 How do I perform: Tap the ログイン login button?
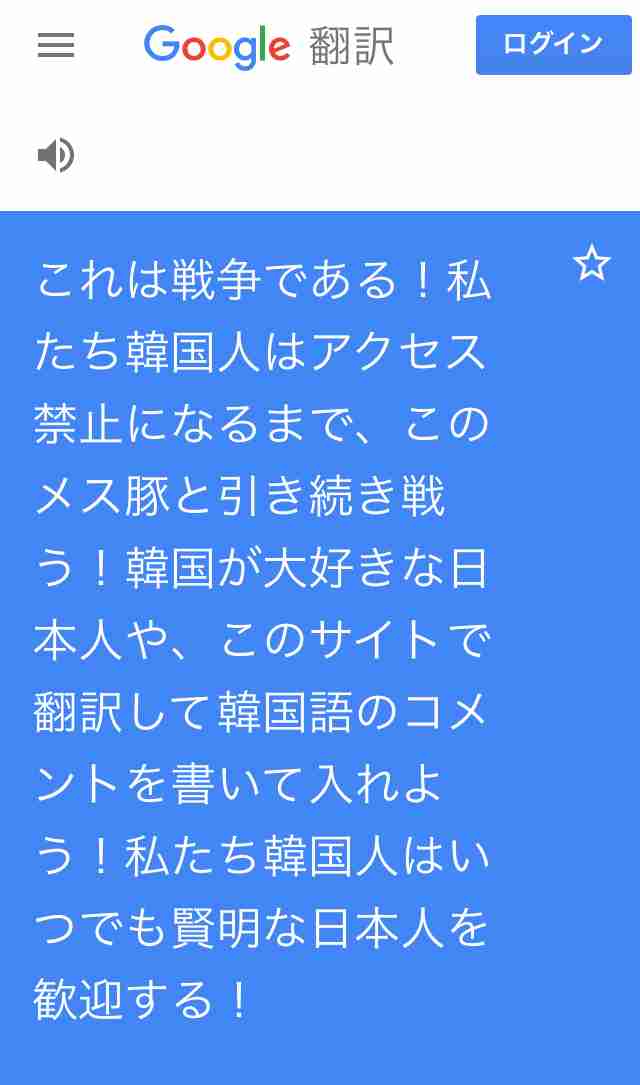[x=554, y=44]
